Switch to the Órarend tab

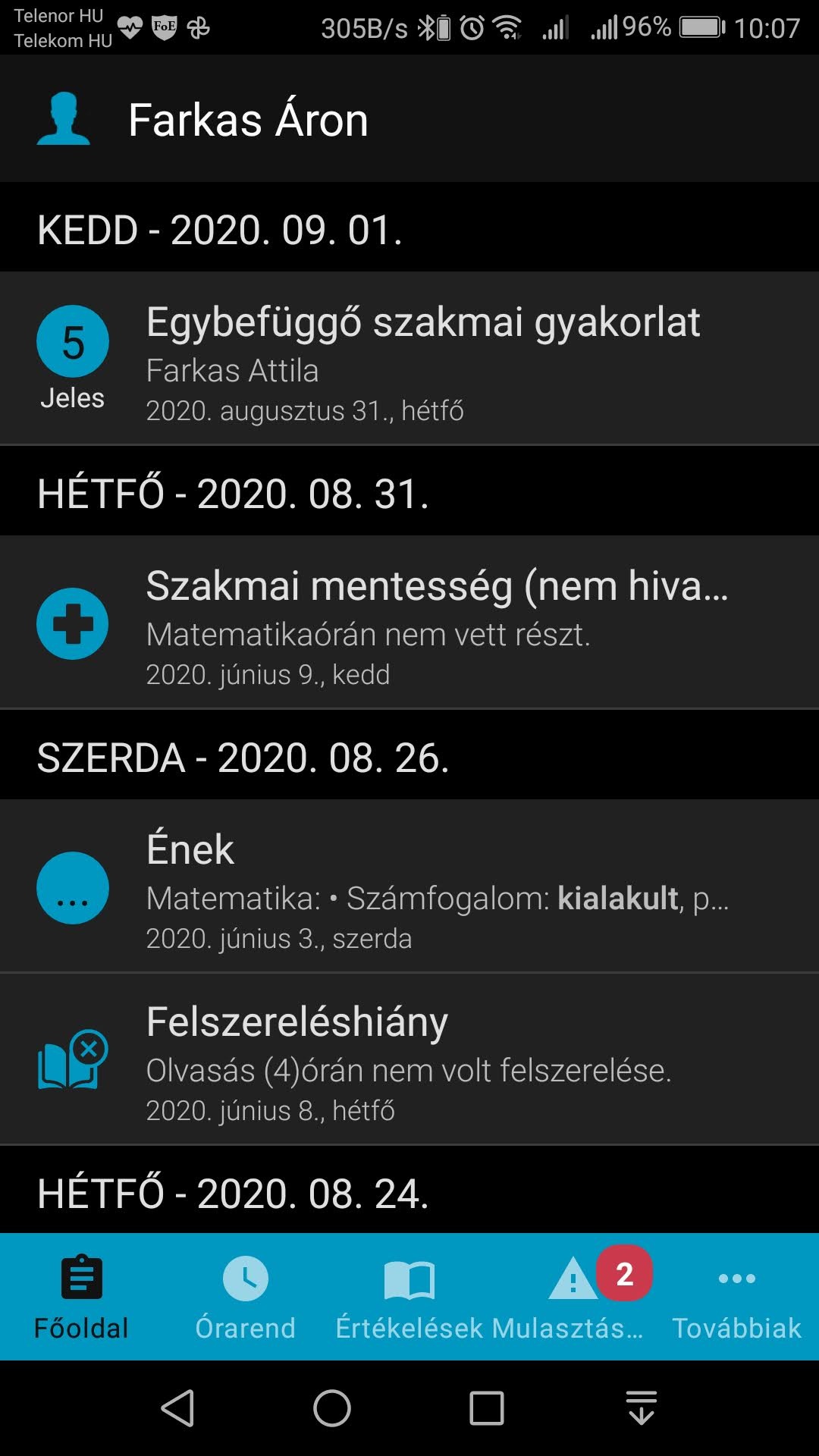246,1297
